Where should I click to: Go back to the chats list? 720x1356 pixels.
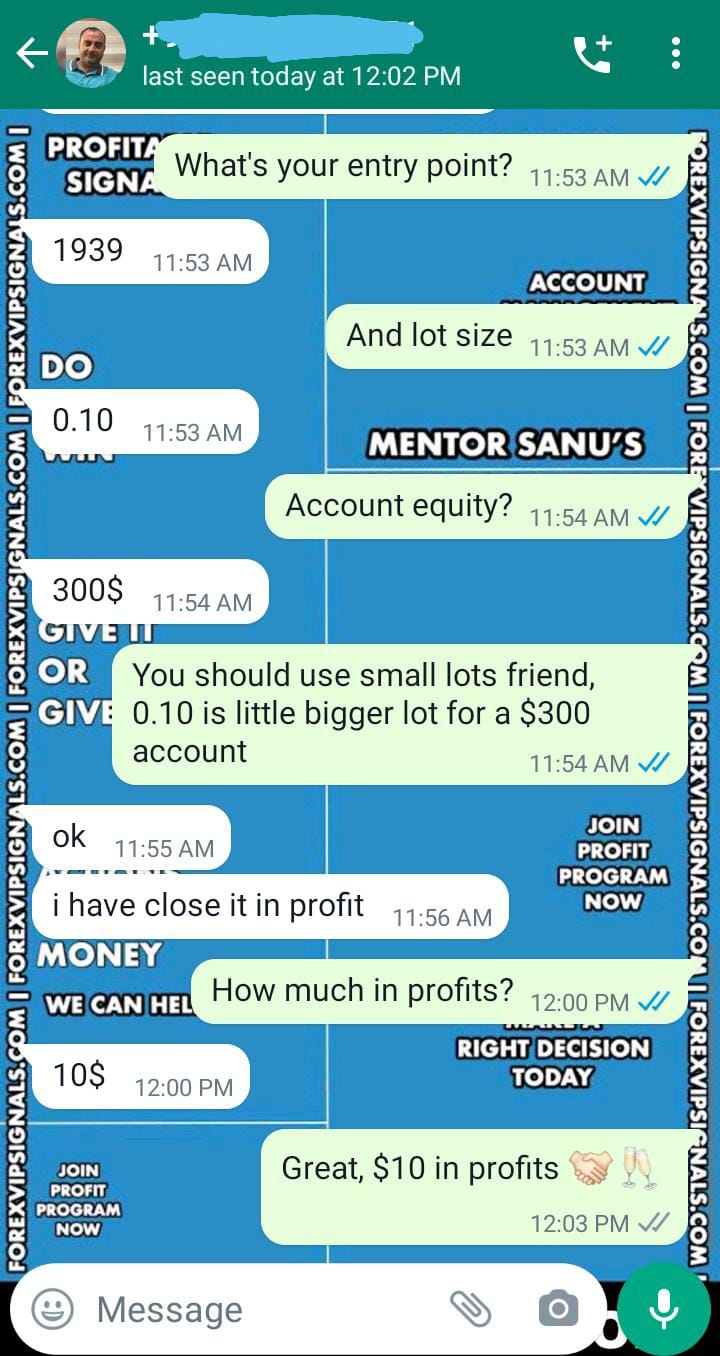point(32,55)
